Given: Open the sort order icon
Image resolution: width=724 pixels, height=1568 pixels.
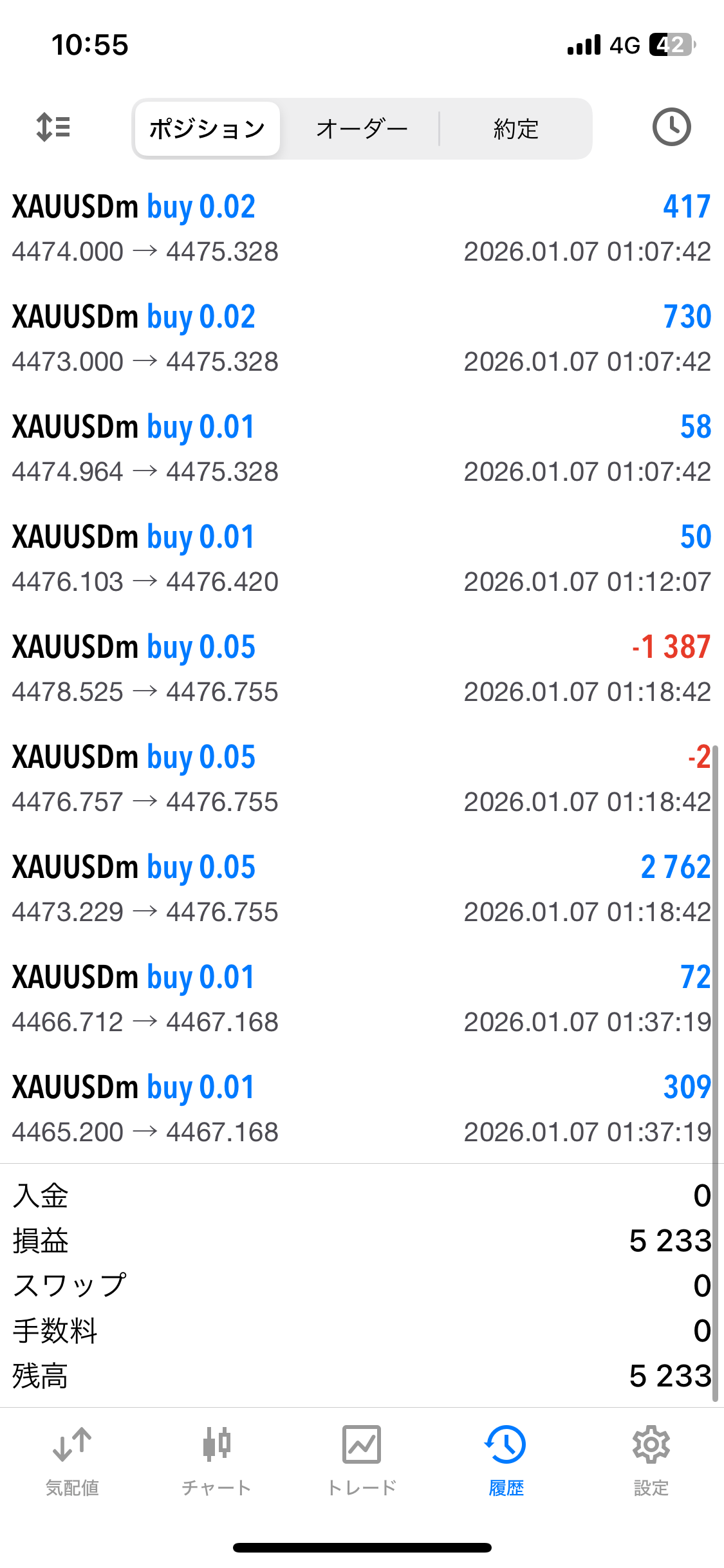Looking at the screenshot, I should click(x=53, y=127).
